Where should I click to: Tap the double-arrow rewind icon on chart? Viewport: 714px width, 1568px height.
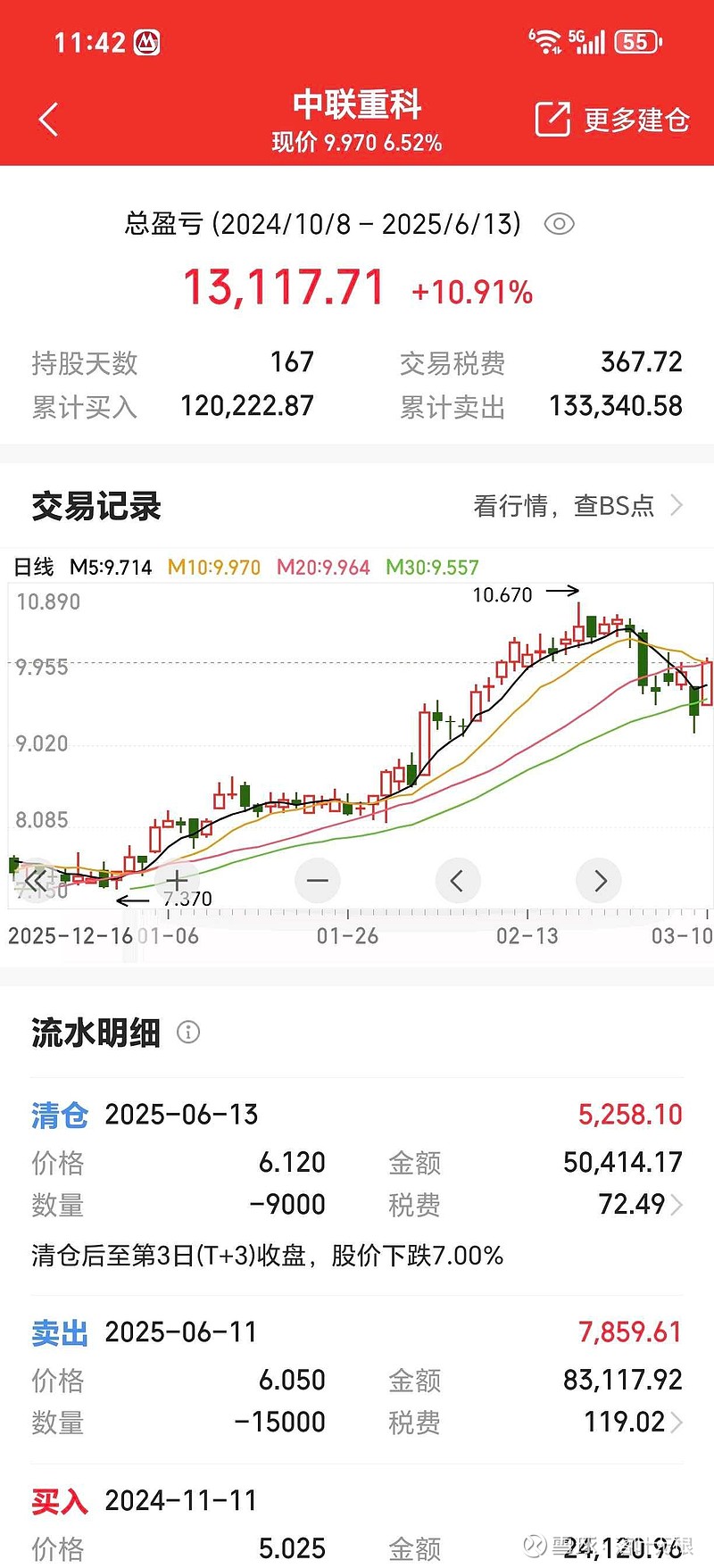36,881
